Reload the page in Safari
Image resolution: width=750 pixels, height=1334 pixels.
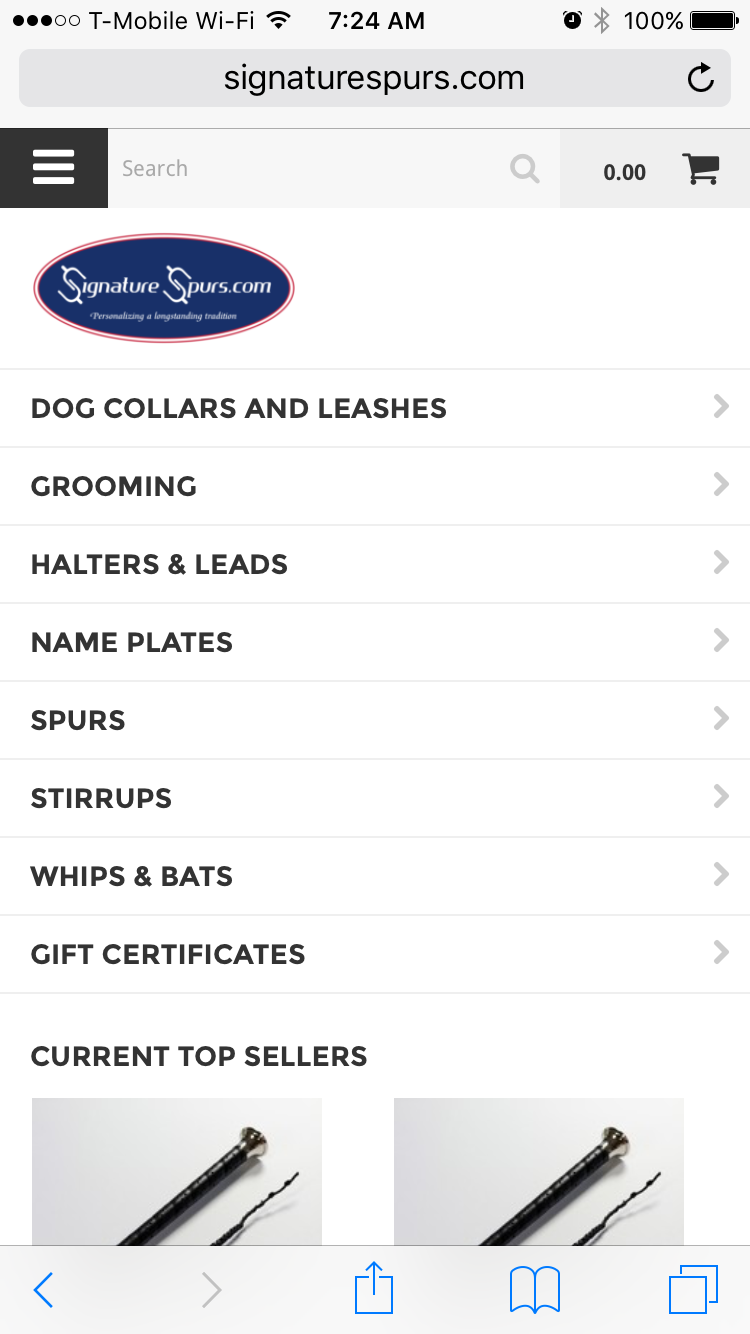(x=701, y=78)
